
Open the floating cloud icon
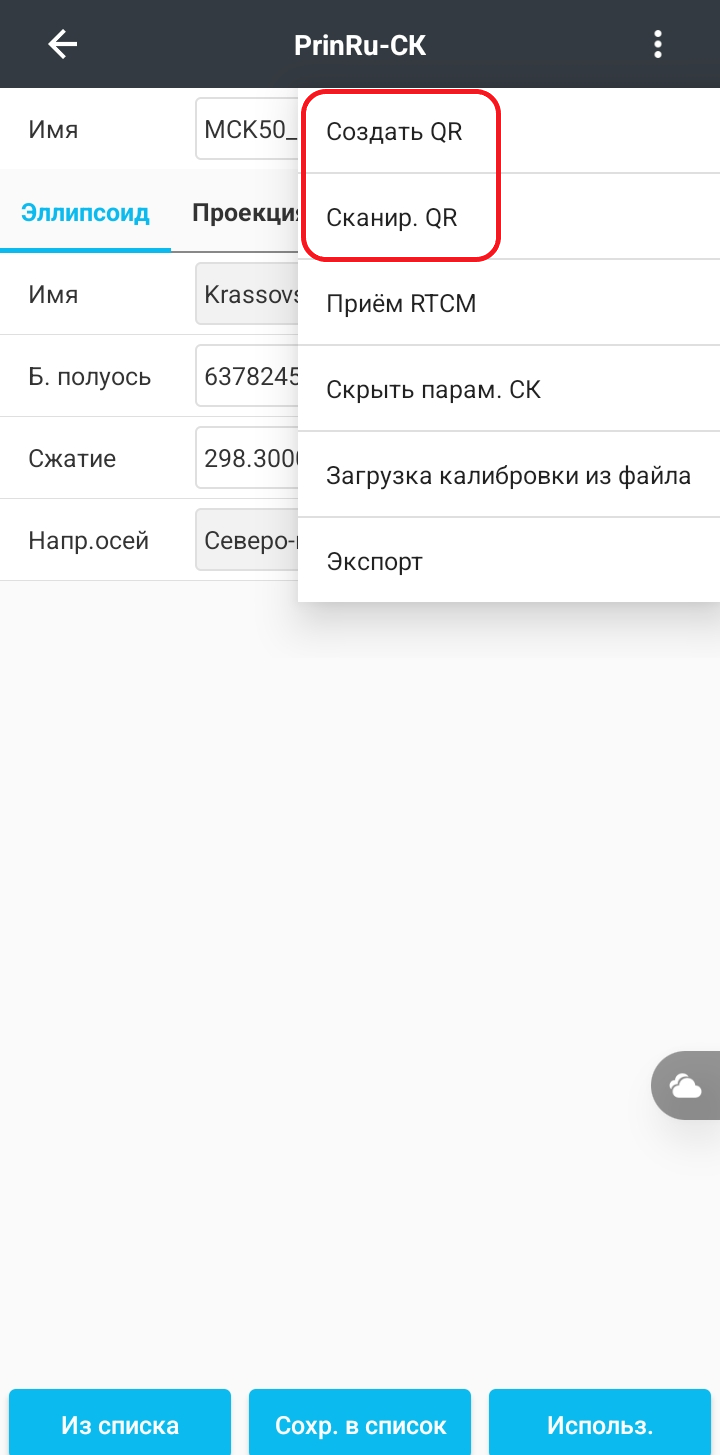[x=686, y=1085]
